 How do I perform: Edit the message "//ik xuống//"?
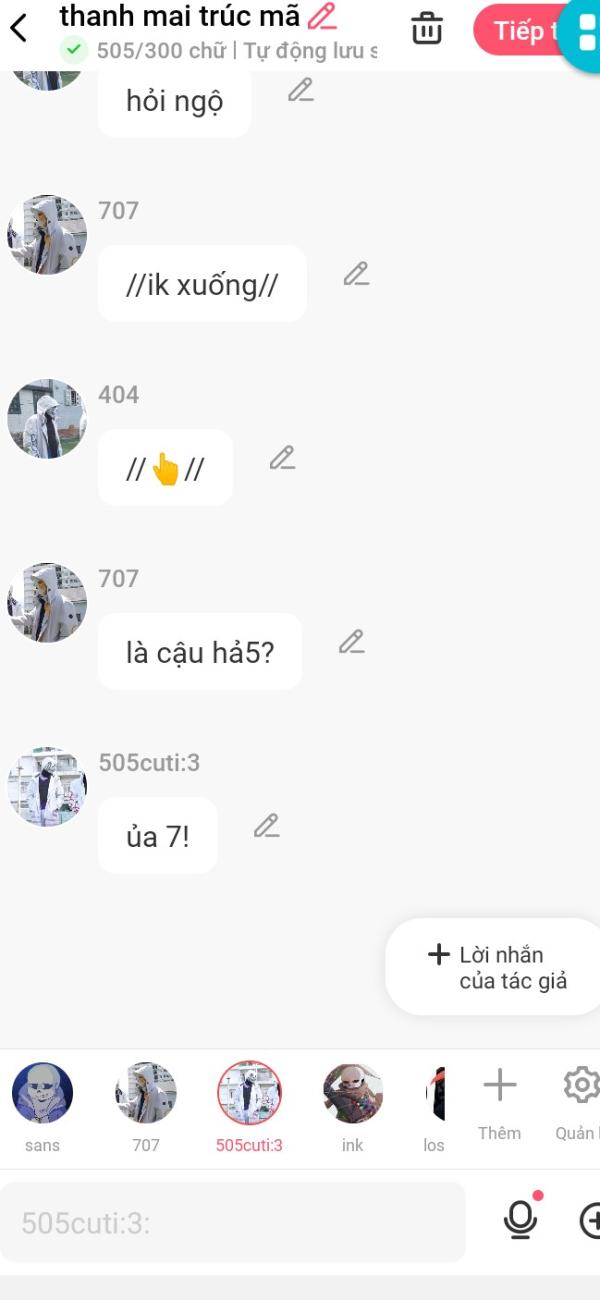(x=356, y=274)
